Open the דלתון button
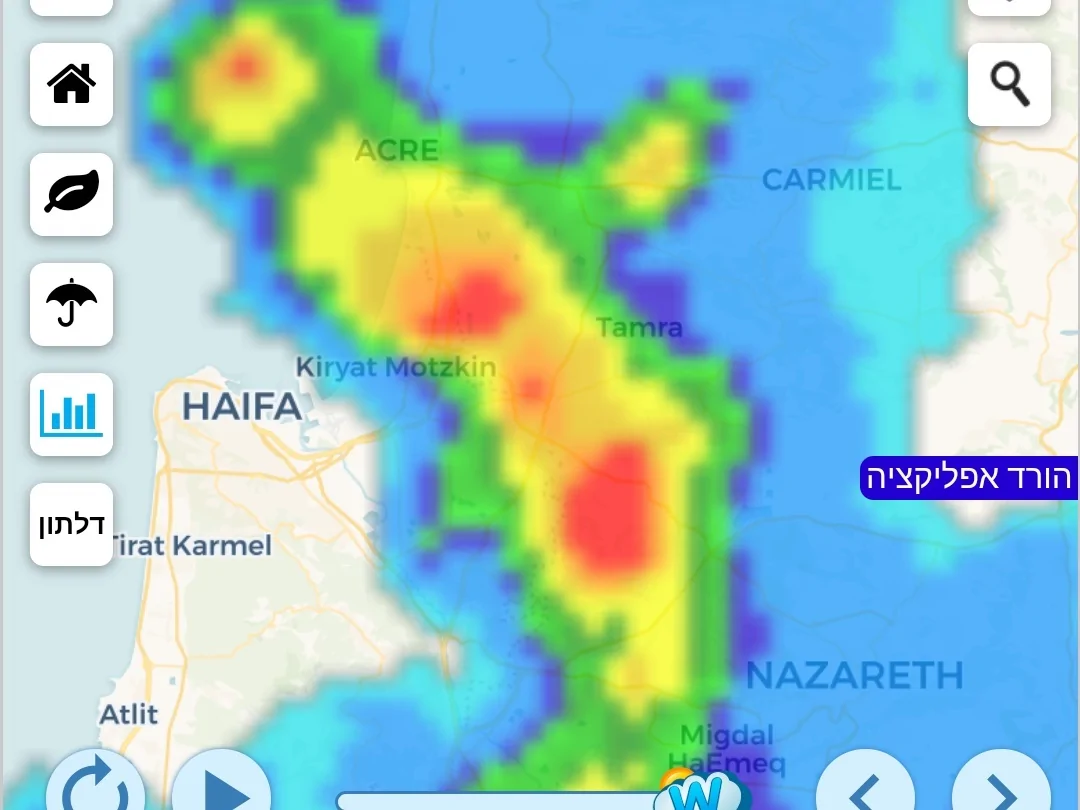This screenshot has width=1080, height=810. 71,524
